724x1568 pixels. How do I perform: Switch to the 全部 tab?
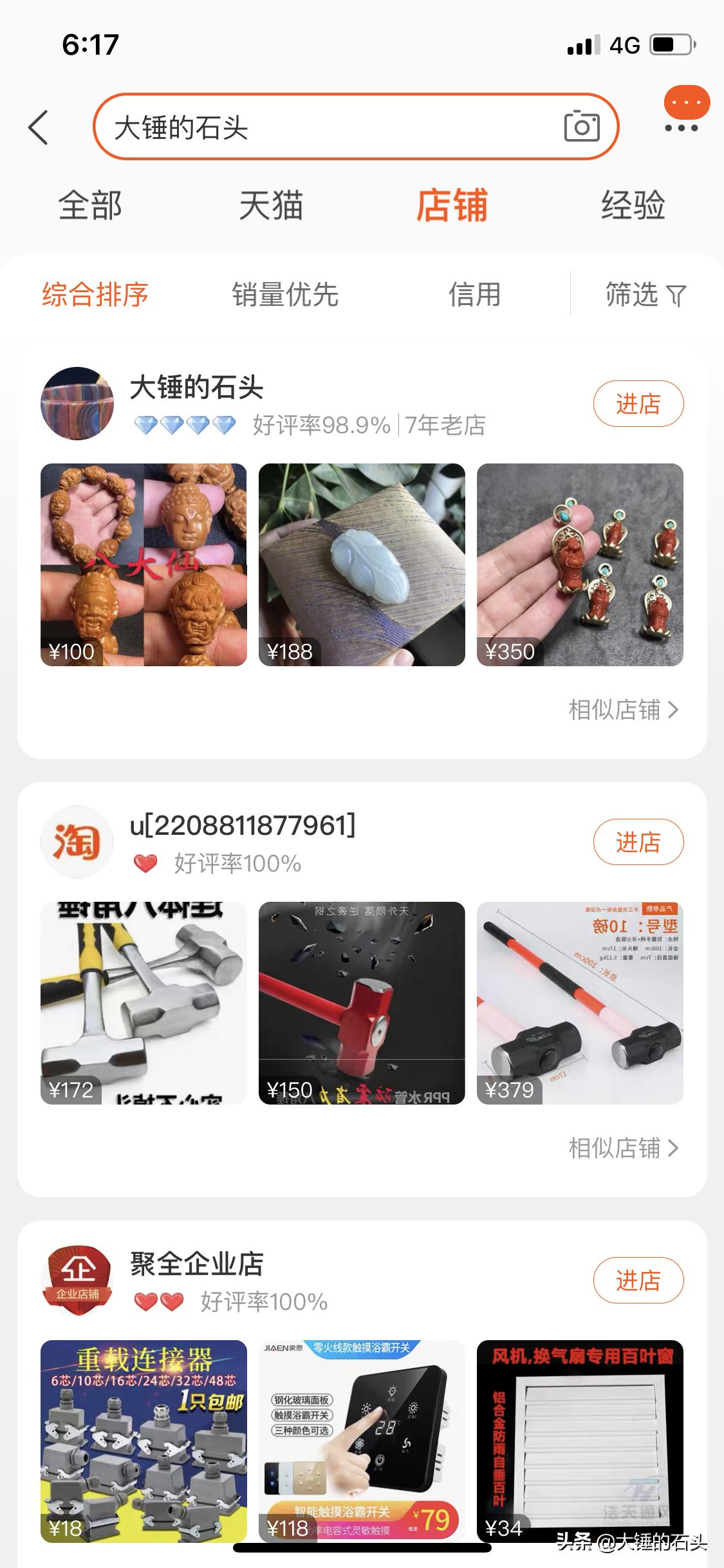(91, 205)
